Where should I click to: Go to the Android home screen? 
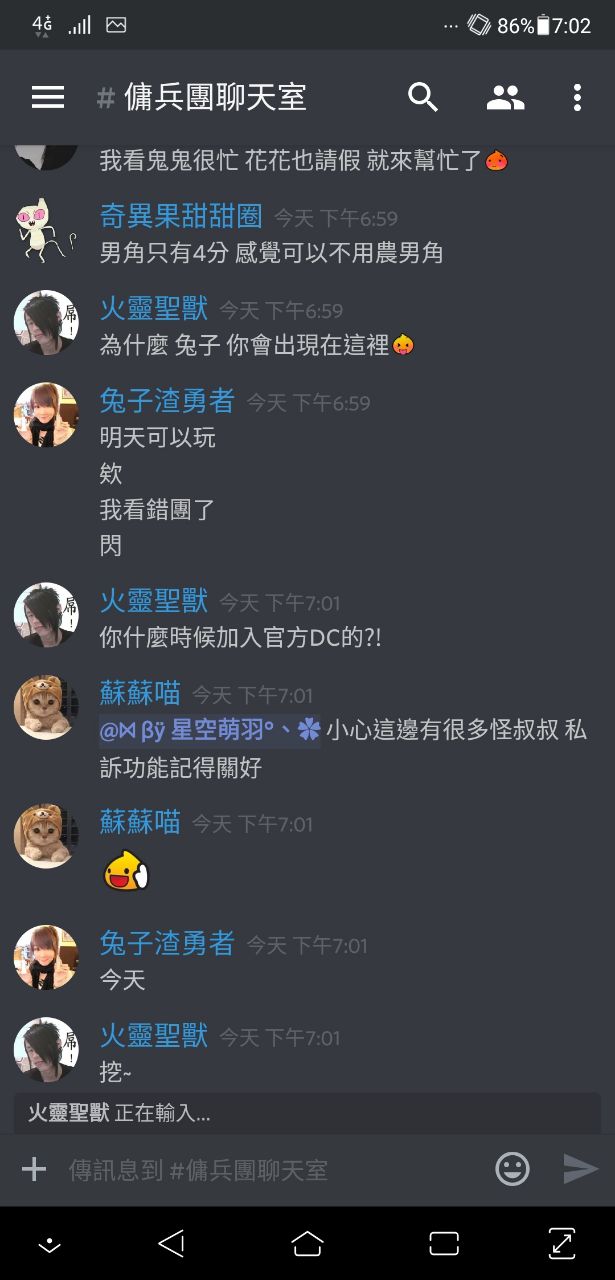[307, 1243]
